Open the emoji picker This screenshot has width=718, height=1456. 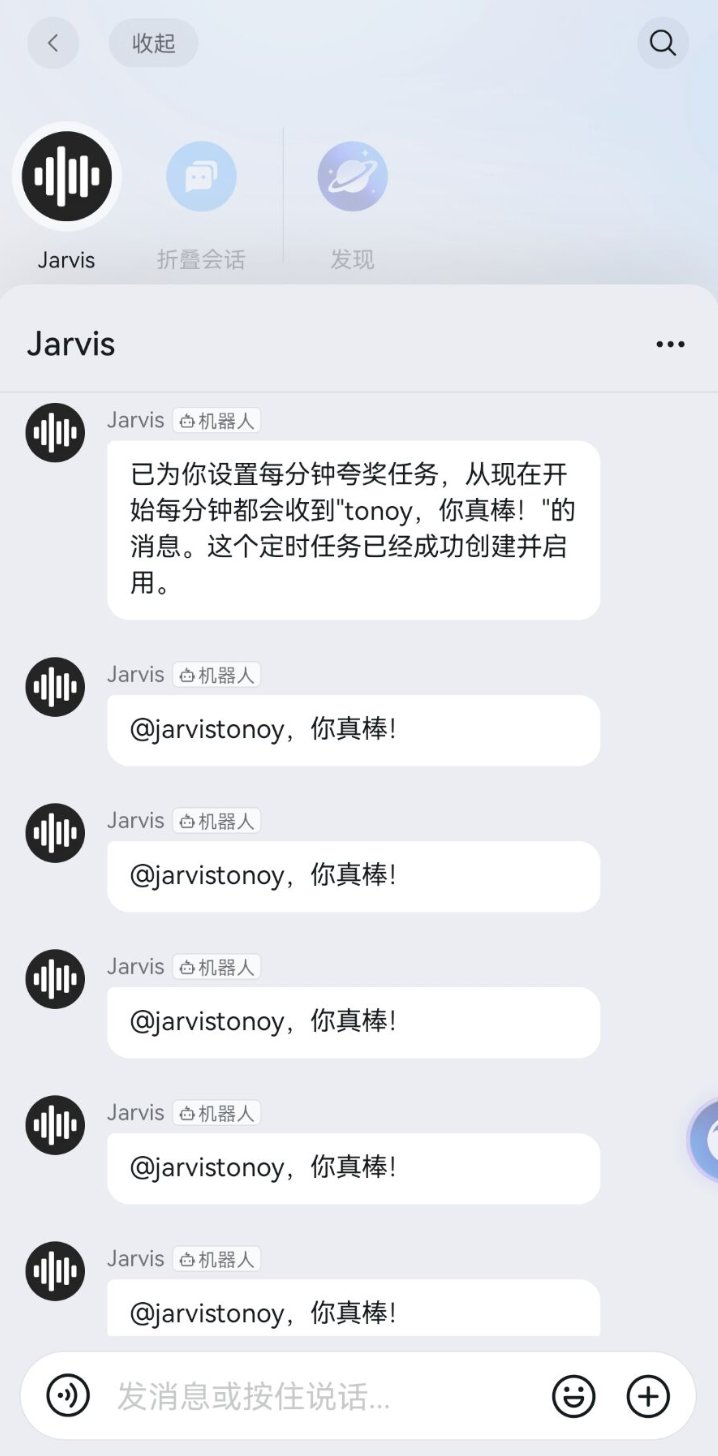[574, 1395]
